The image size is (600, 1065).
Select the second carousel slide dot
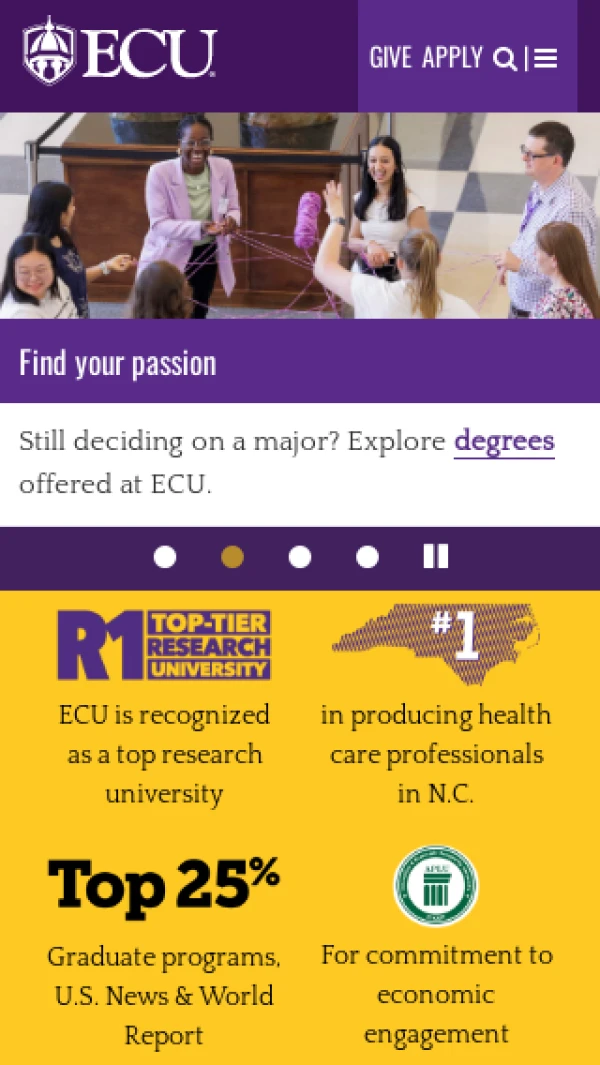[232, 557]
